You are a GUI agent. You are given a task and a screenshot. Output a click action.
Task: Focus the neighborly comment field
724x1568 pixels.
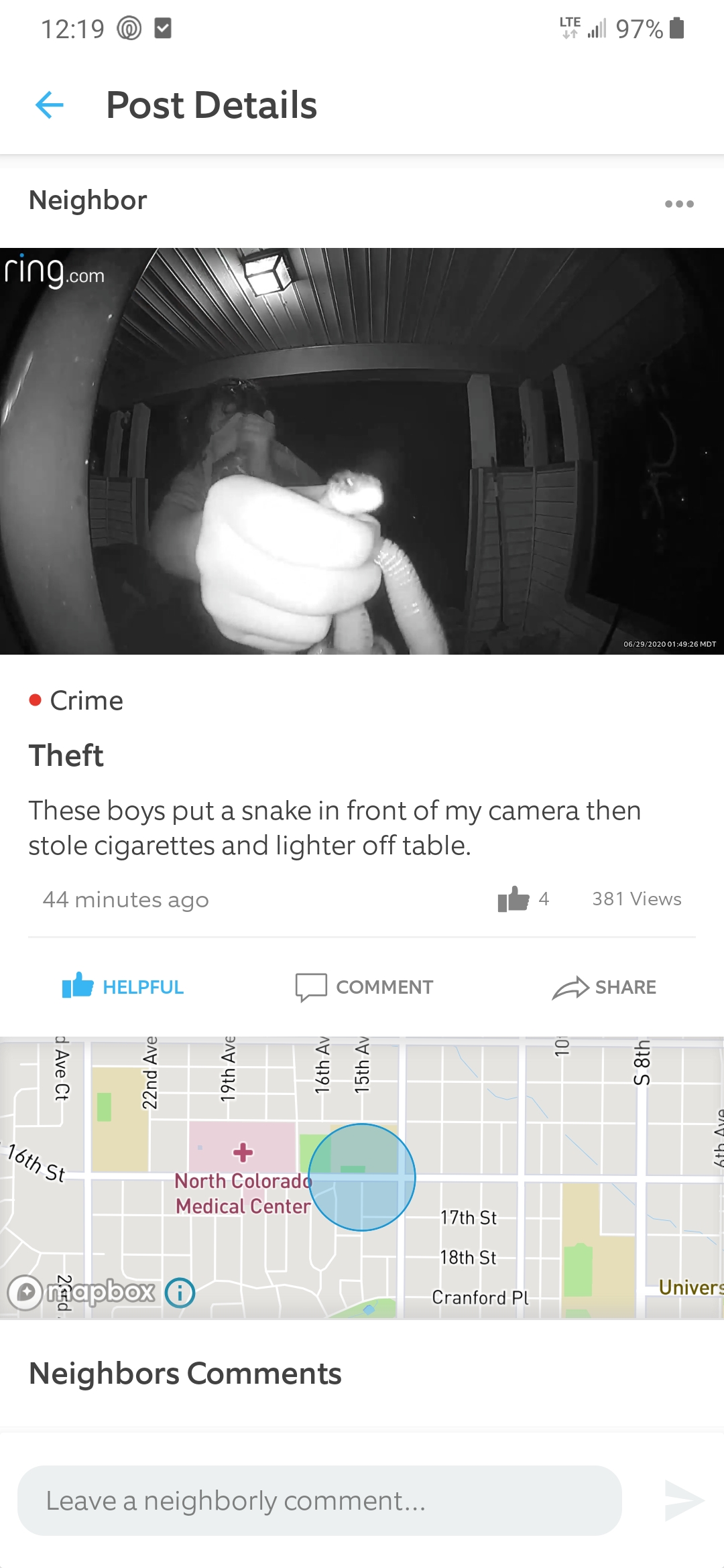(319, 1500)
